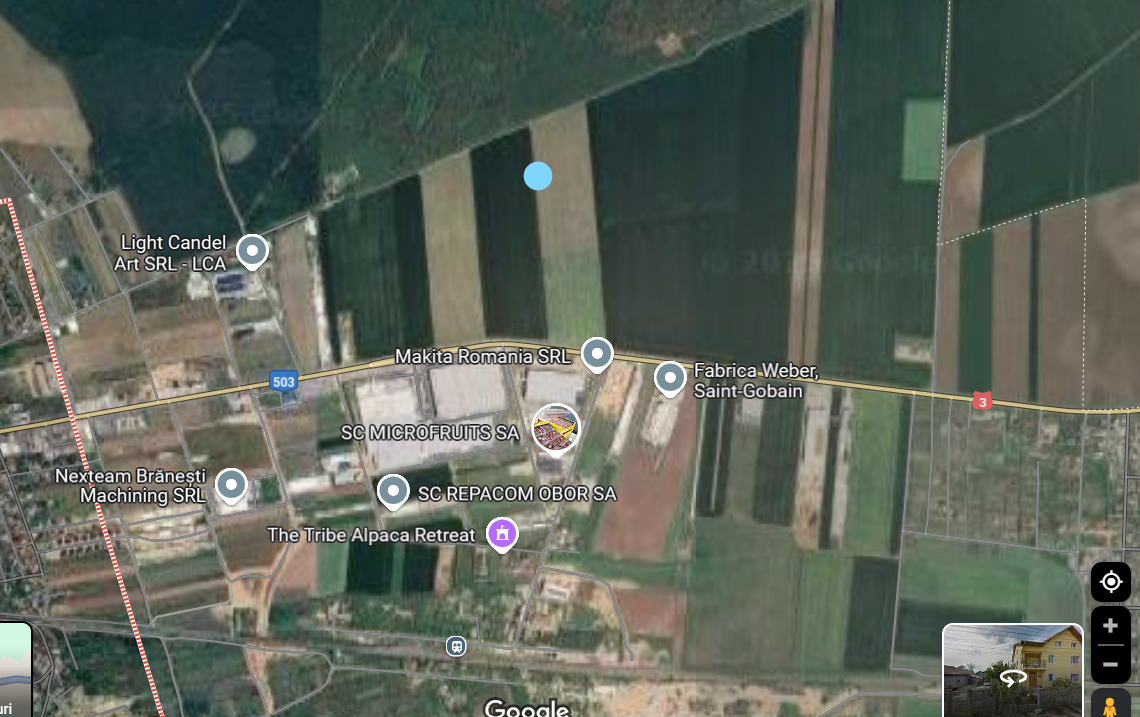The image size is (1140, 717).
Task: Zoom in on the map
Action: coord(1110,627)
